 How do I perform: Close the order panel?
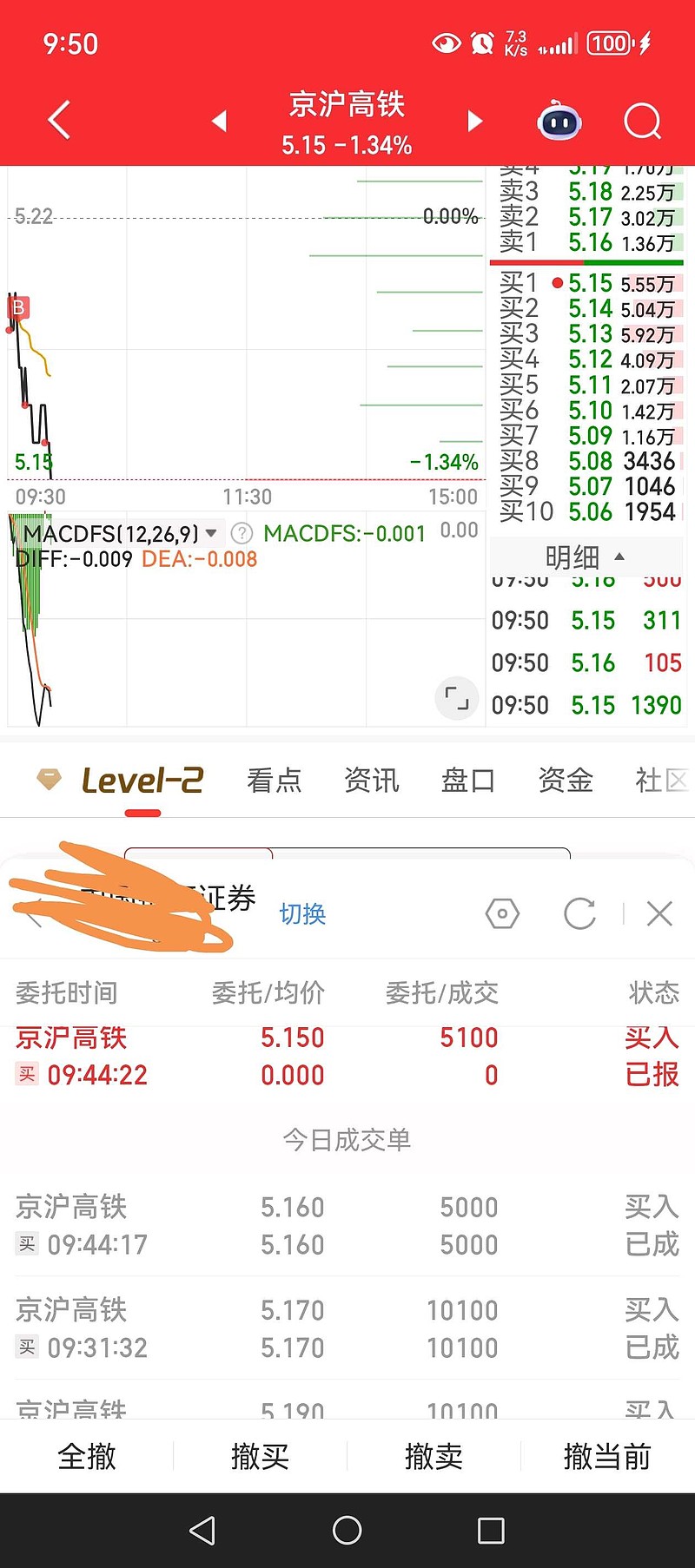[x=660, y=913]
